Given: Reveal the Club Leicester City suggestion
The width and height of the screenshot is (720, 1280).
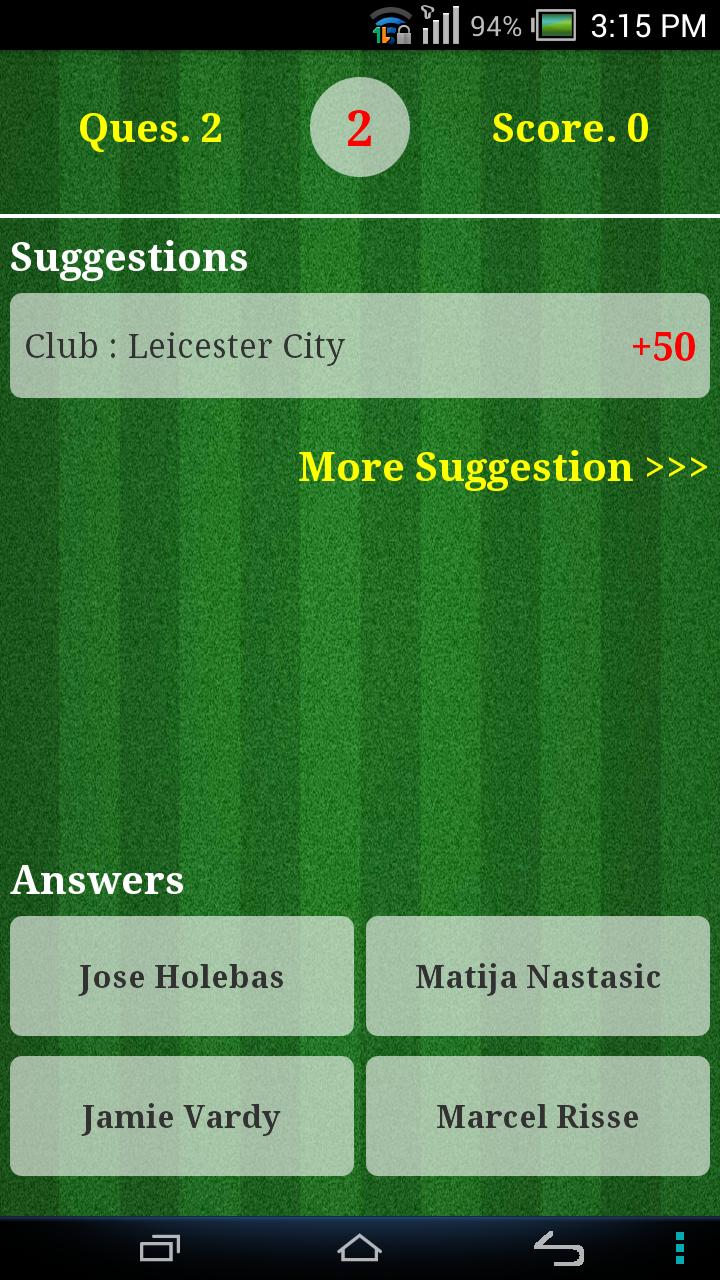Looking at the screenshot, I should [x=360, y=345].
